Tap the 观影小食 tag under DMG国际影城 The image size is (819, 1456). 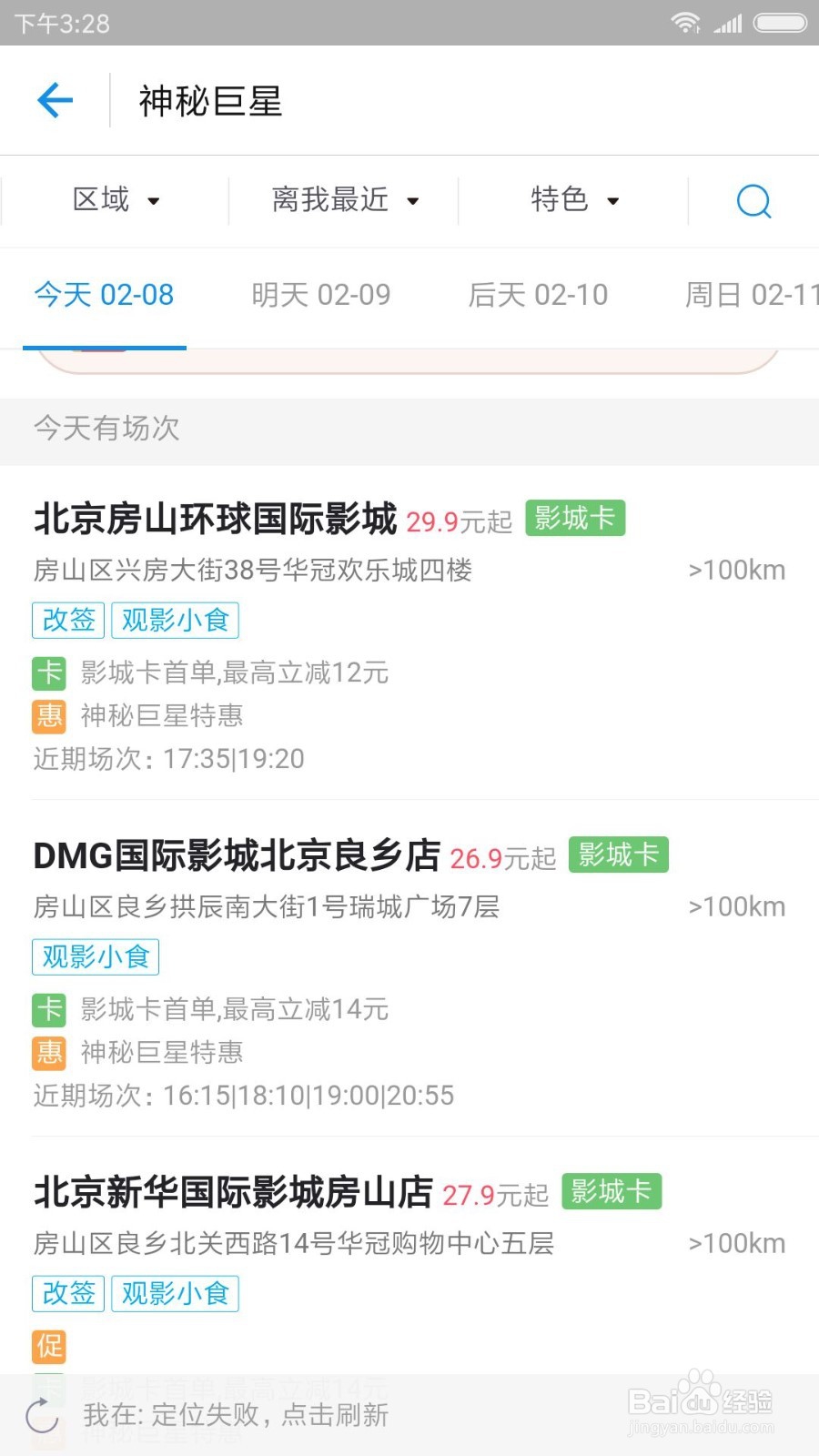point(96,955)
